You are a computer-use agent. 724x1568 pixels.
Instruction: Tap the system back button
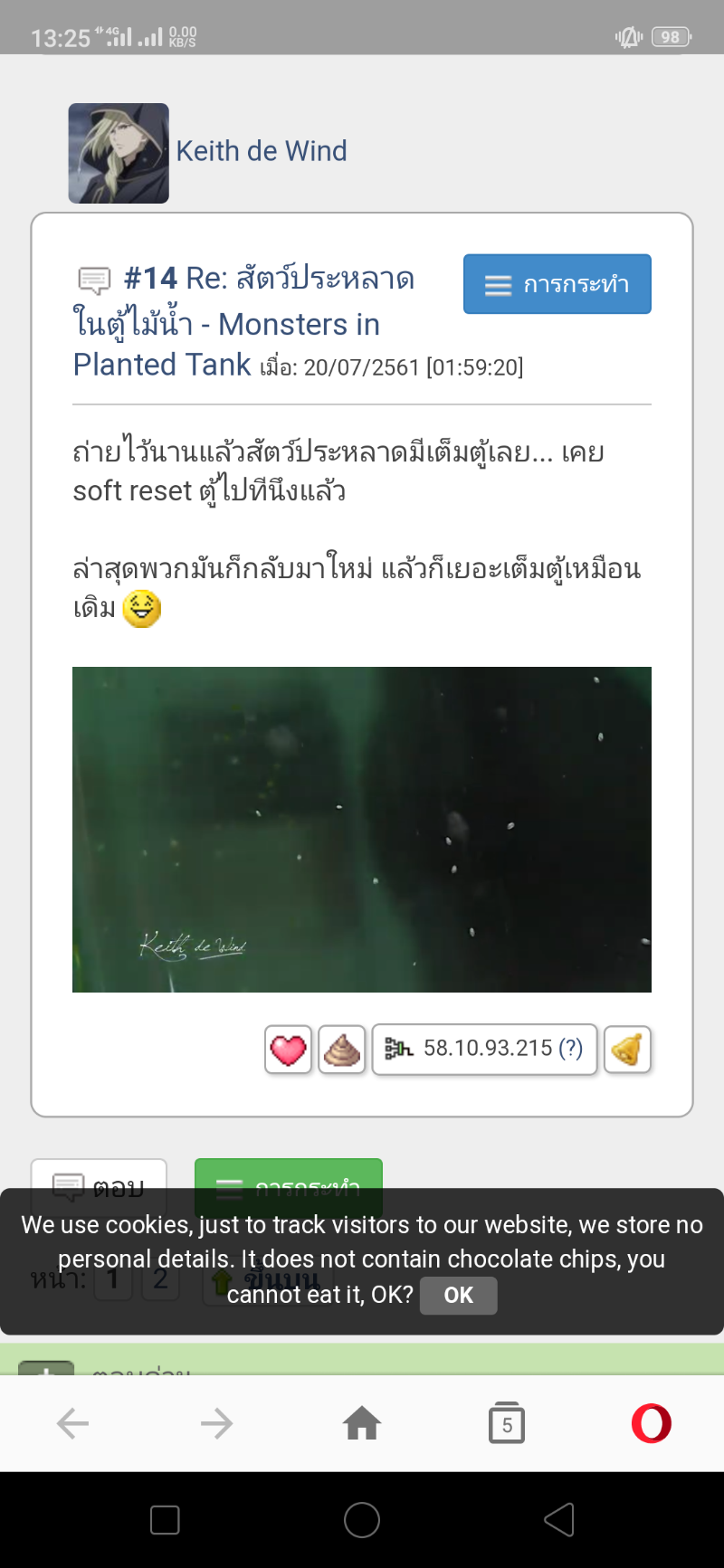click(x=558, y=1520)
